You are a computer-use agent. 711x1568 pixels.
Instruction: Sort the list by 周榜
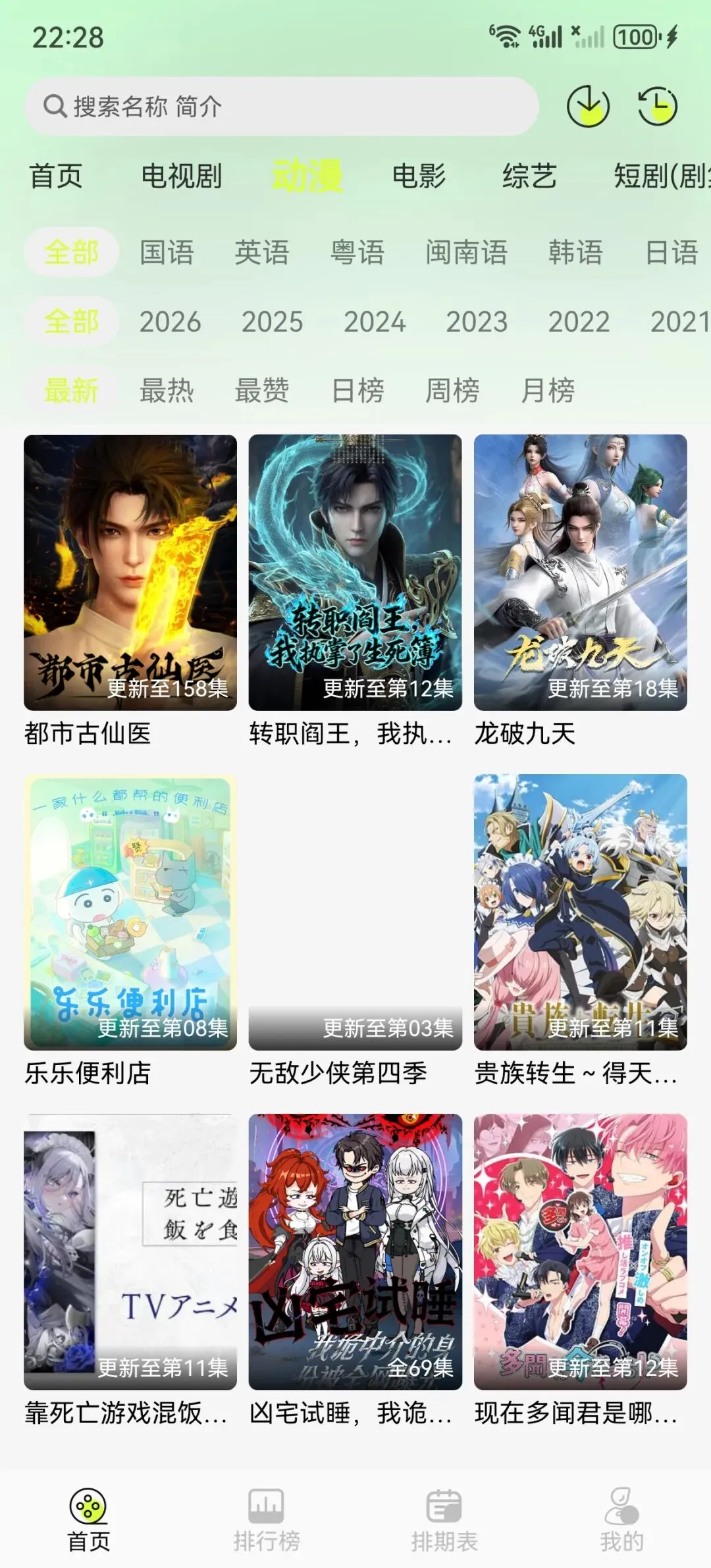452,391
